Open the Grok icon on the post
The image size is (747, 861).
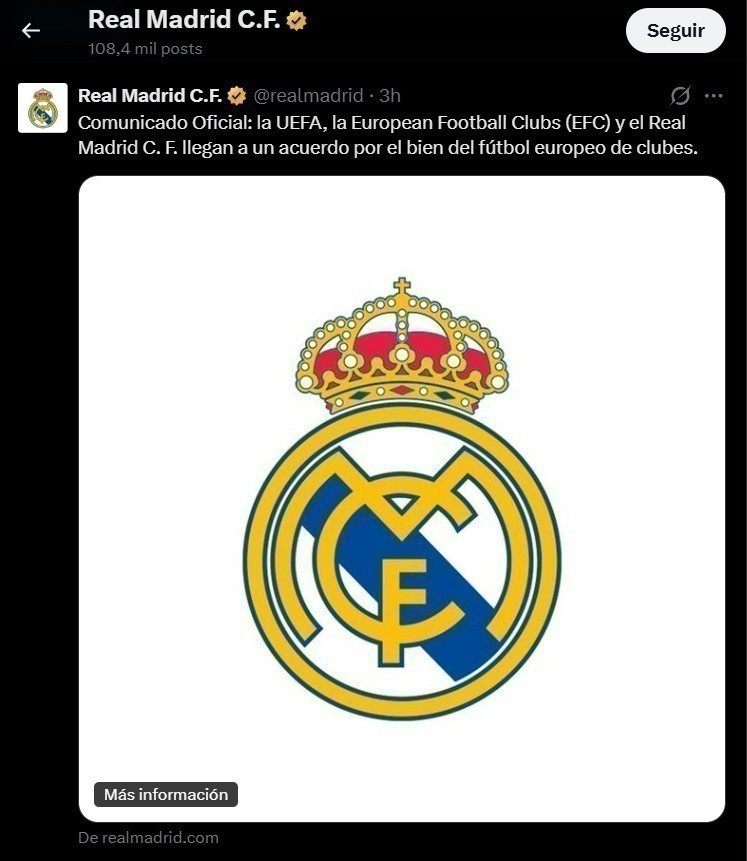680,96
